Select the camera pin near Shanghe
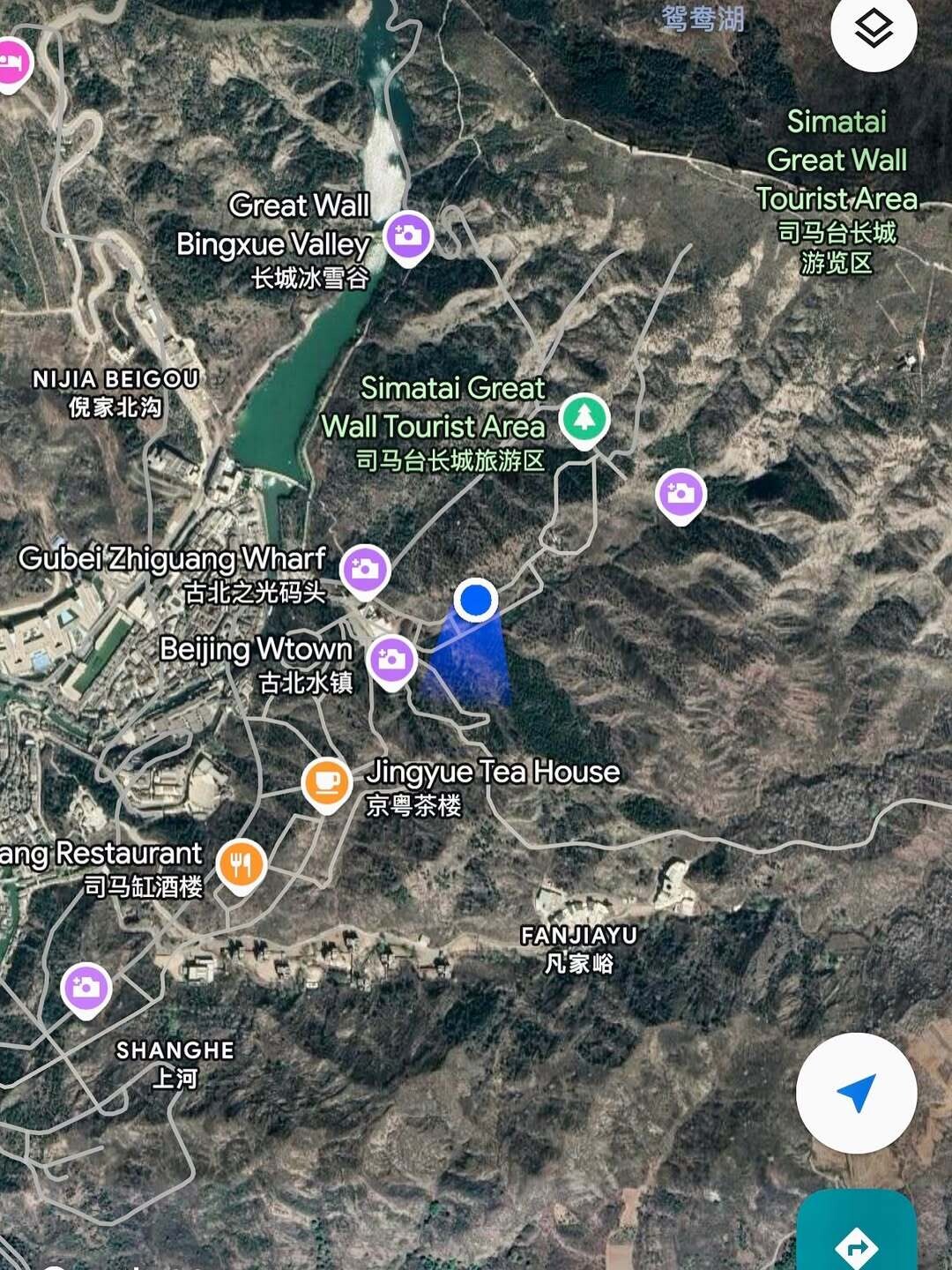The image size is (952, 1270). (x=86, y=988)
